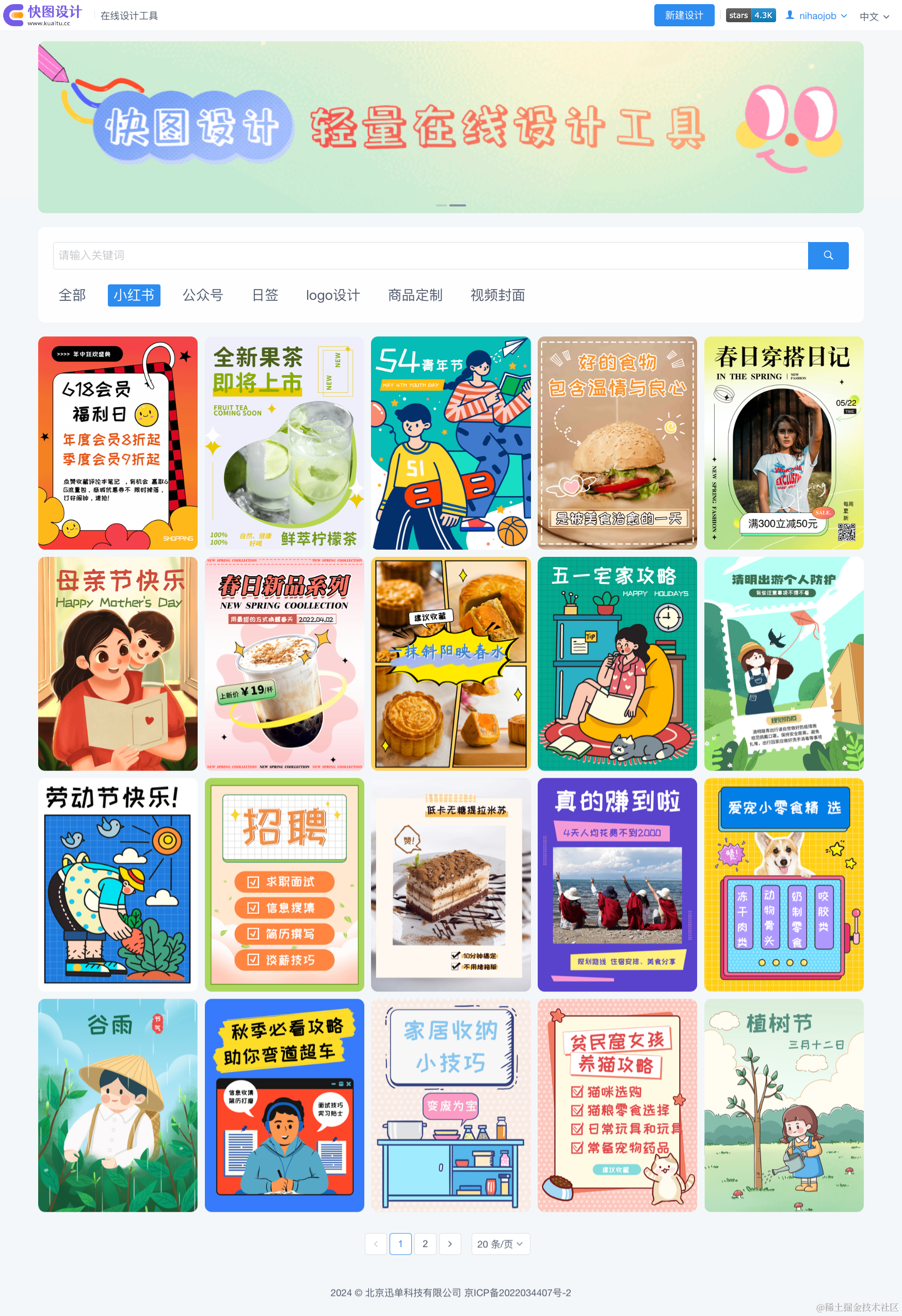The image size is (902, 1316).
Task: Select the 商品定制 tab
Action: [414, 295]
